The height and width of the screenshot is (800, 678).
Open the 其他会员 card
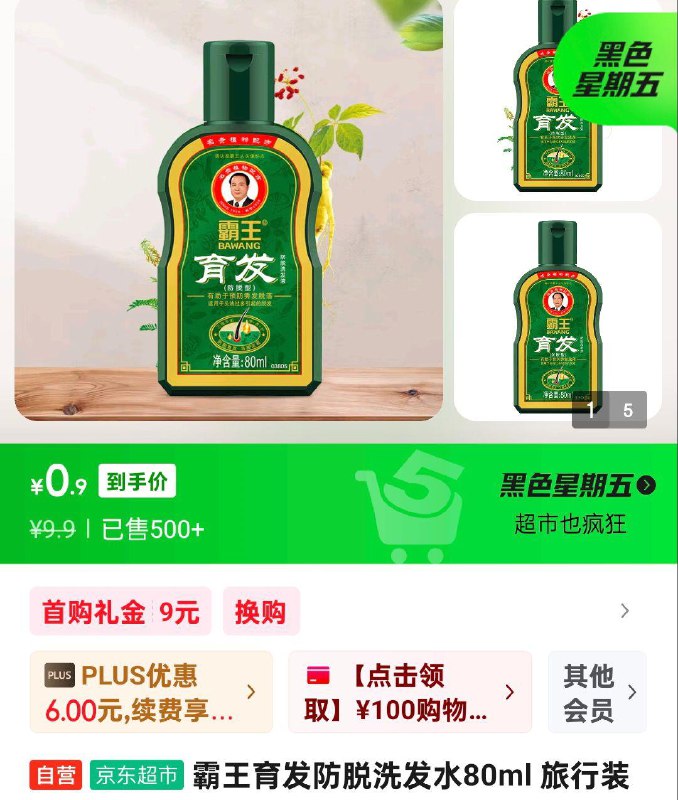(x=597, y=692)
